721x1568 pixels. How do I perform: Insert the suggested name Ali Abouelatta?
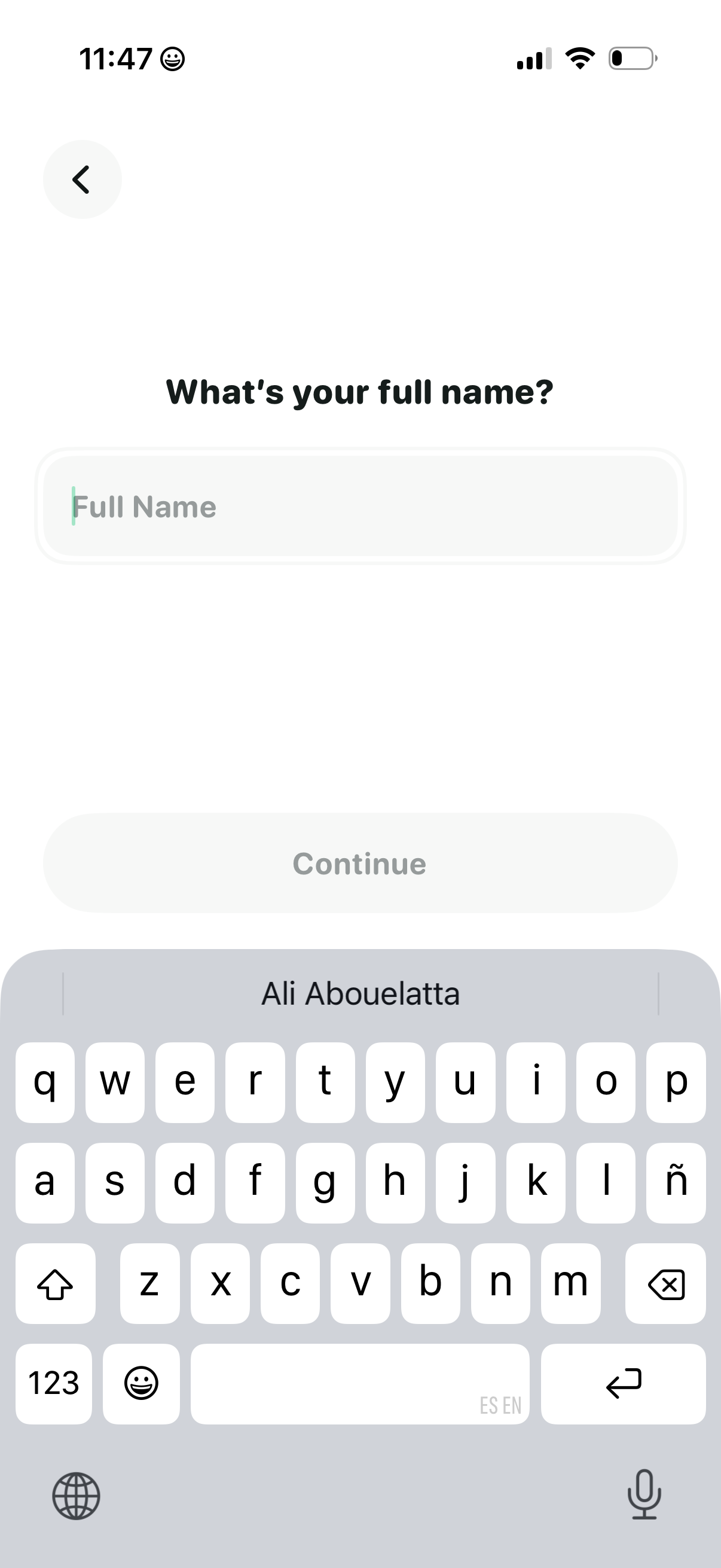360,994
